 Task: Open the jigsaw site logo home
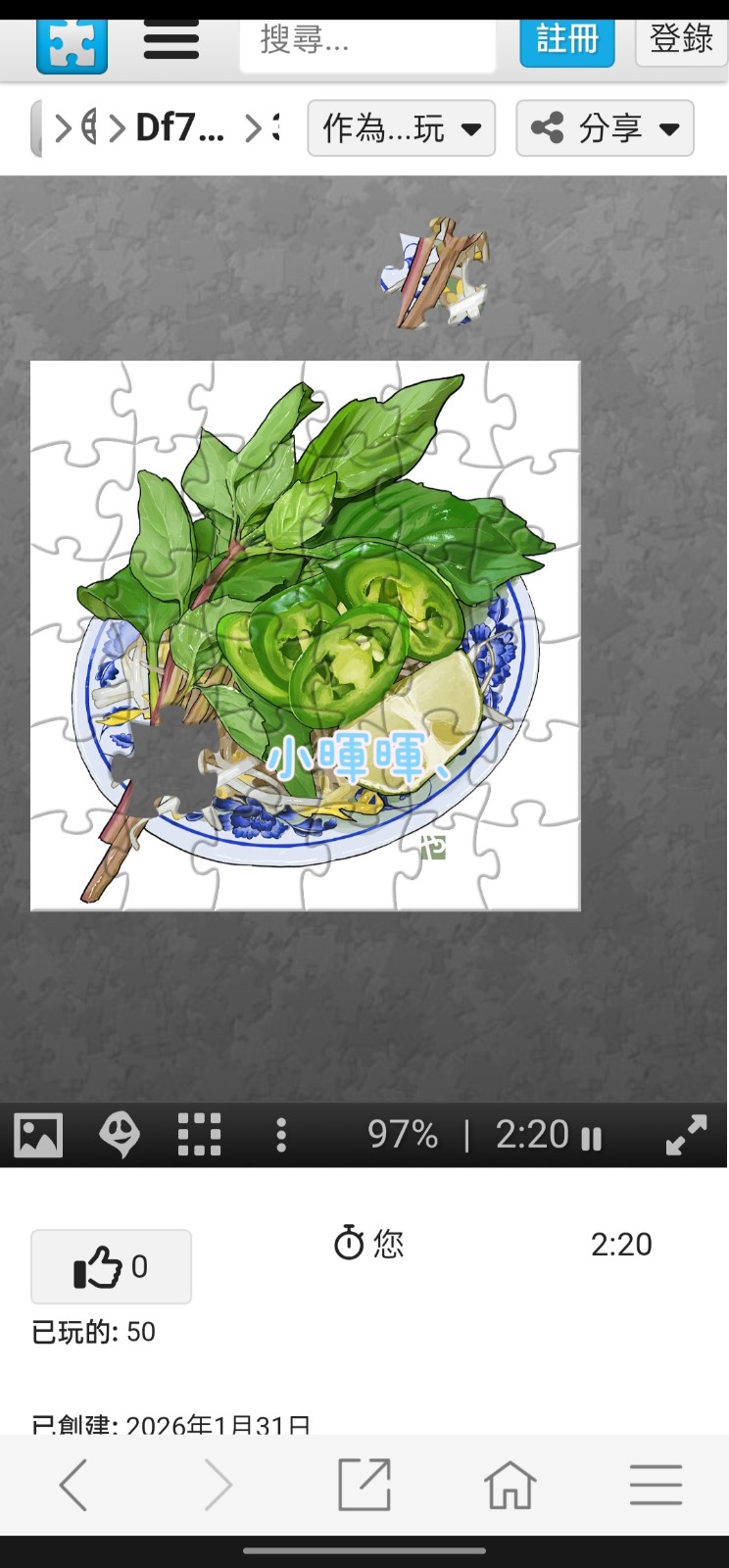pos(72,44)
